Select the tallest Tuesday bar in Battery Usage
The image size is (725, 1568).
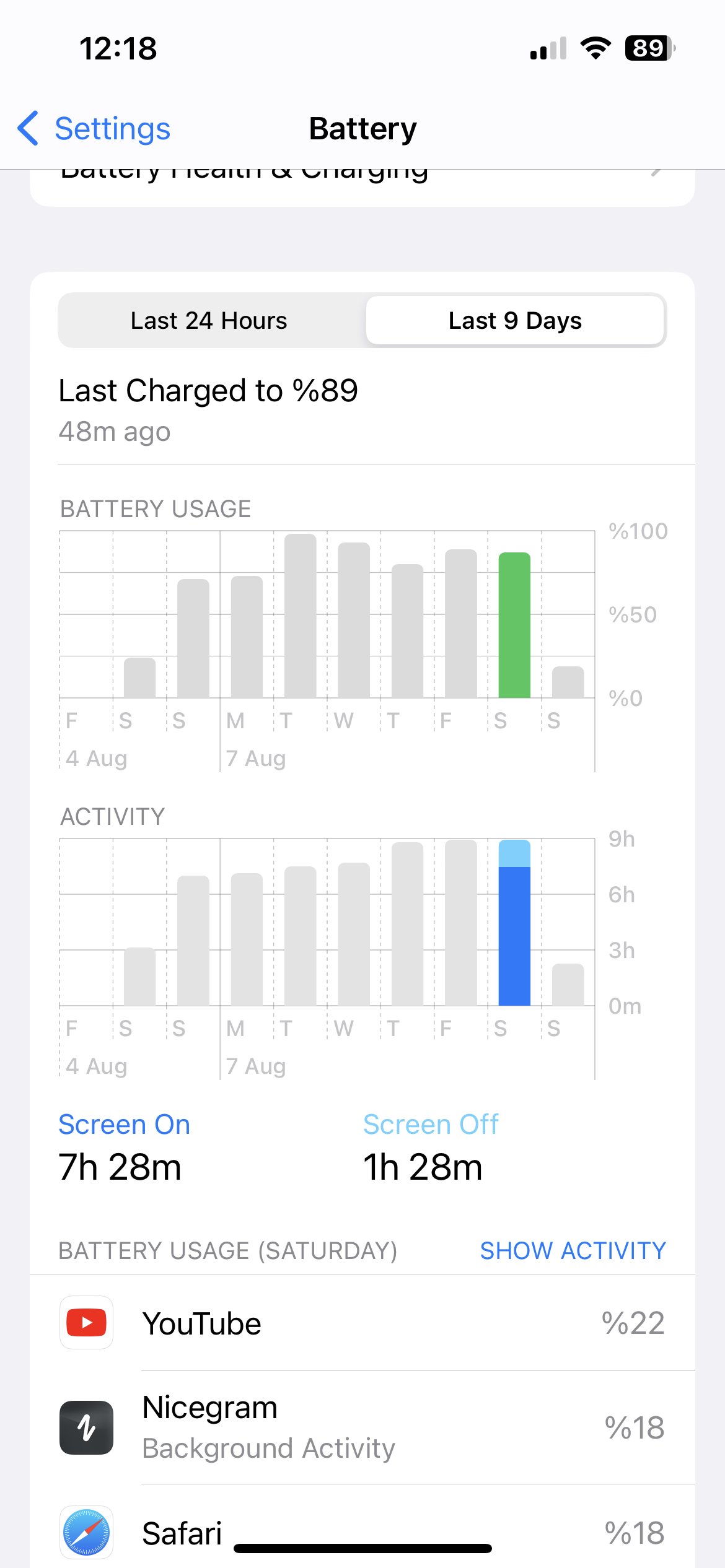(301, 616)
